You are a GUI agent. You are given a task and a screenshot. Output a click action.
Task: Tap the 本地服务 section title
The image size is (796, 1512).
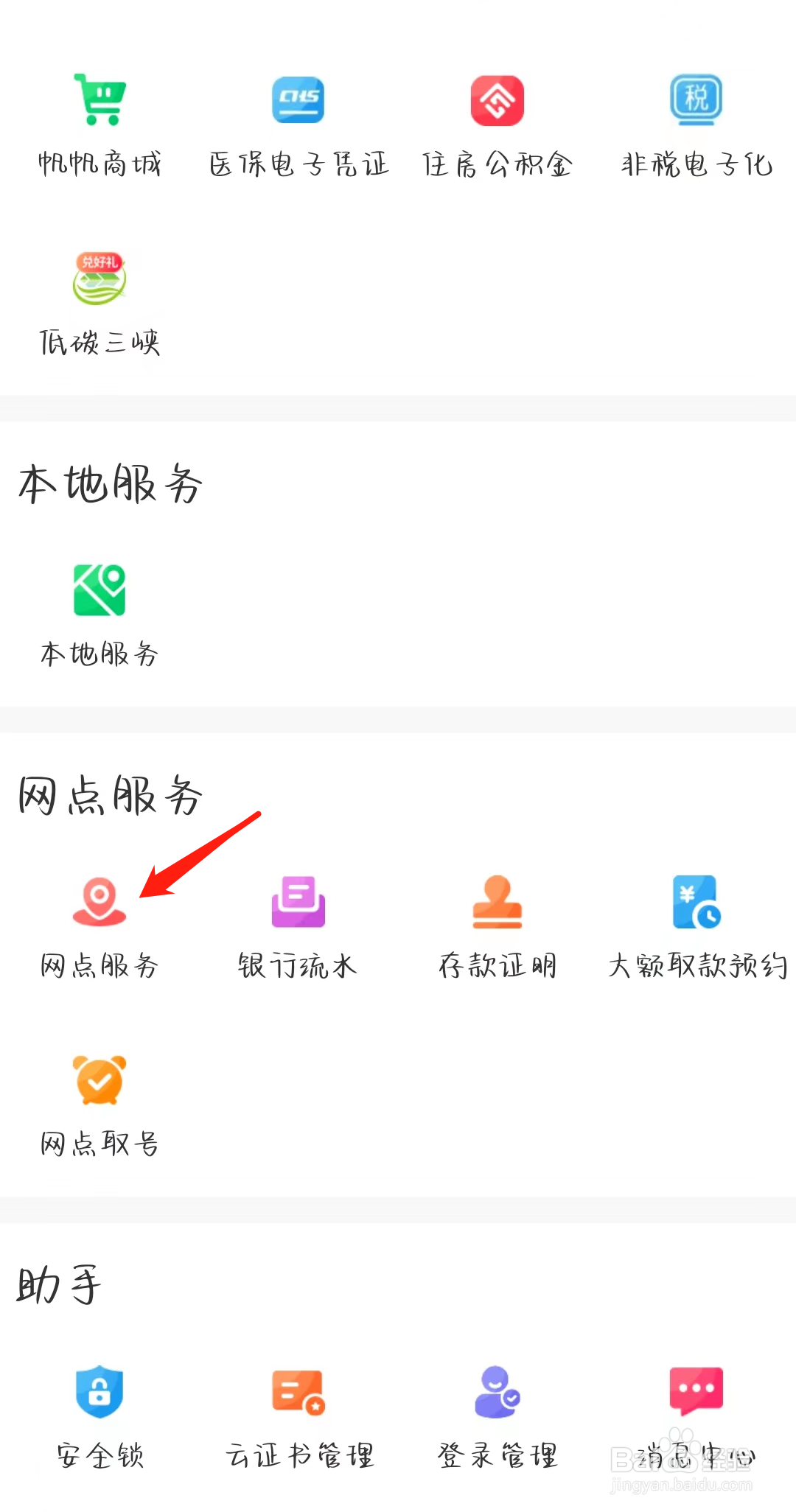click(x=111, y=483)
